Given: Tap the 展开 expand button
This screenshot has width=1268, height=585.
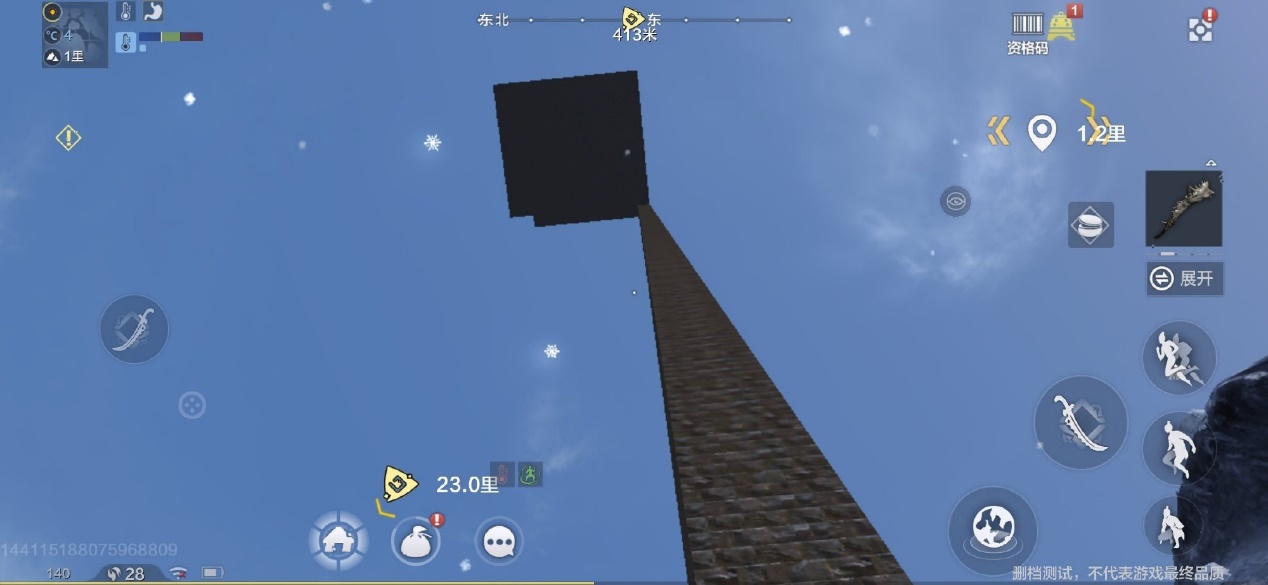Looking at the screenshot, I should 1184,279.
